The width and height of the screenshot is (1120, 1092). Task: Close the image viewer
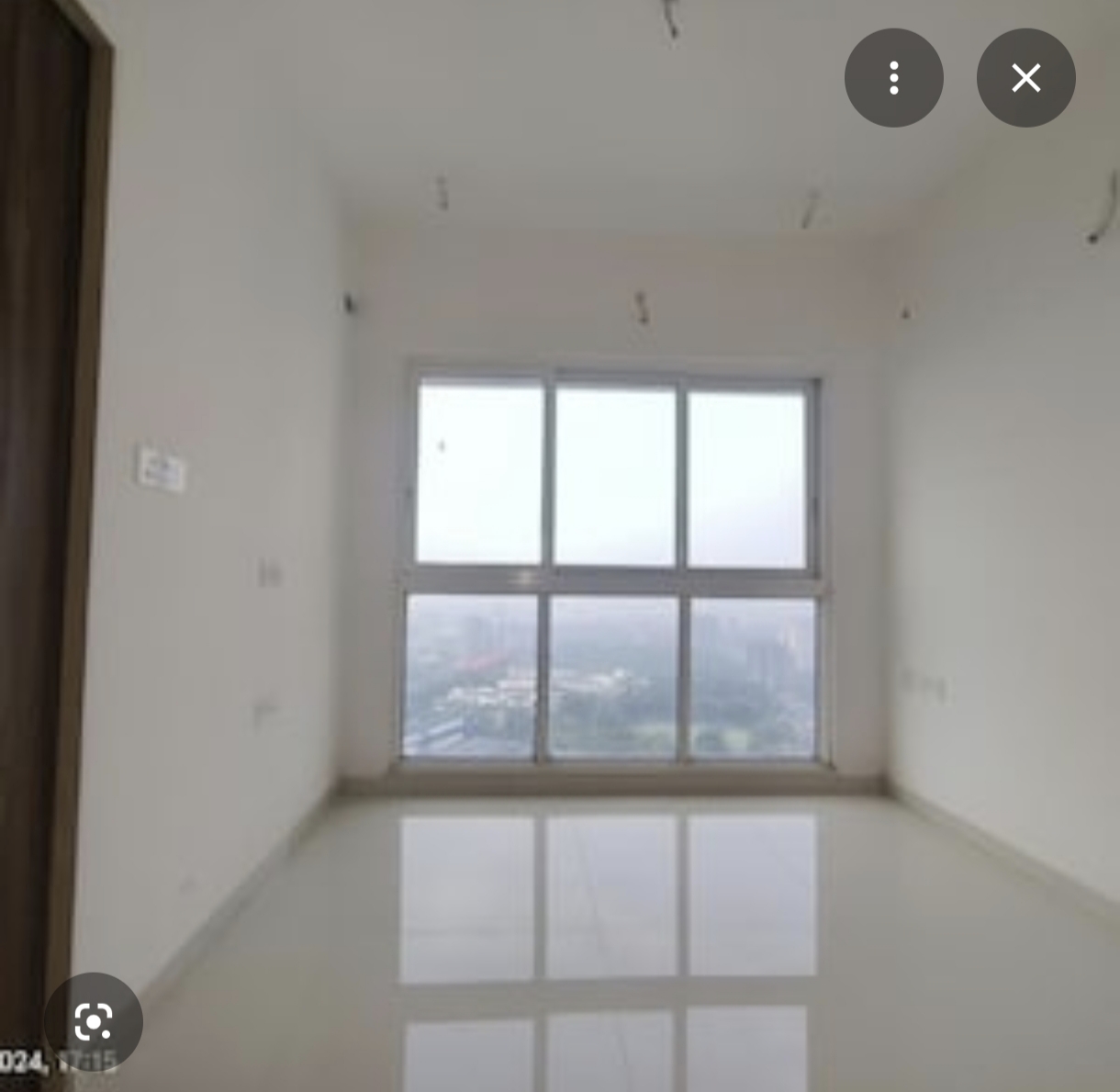[x=1025, y=78]
